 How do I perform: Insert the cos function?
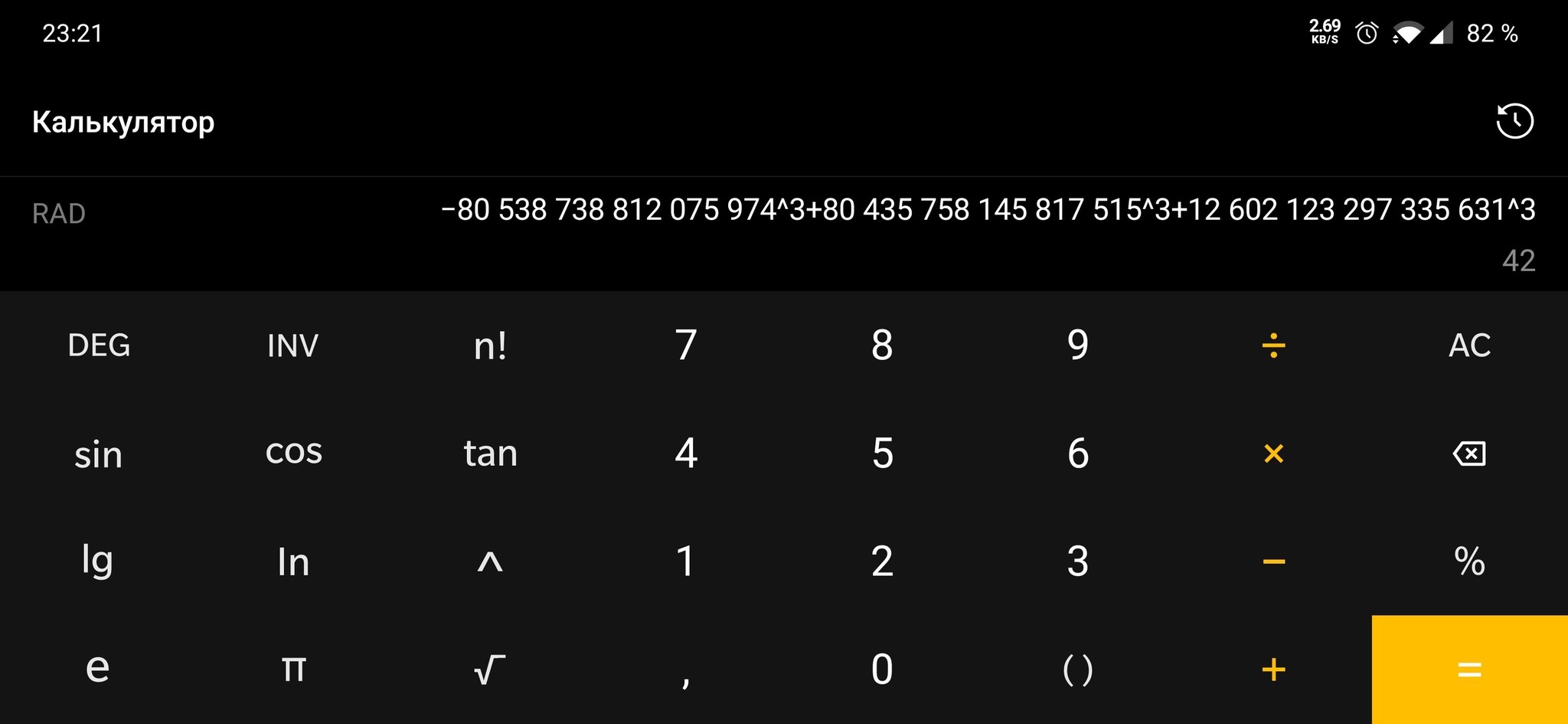click(293, 452)
